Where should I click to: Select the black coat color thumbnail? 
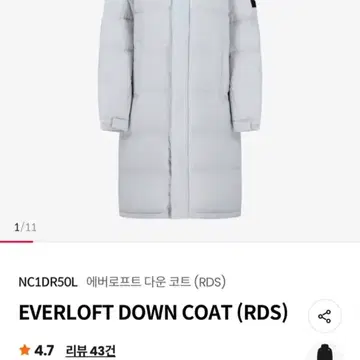tap(325, 352)
